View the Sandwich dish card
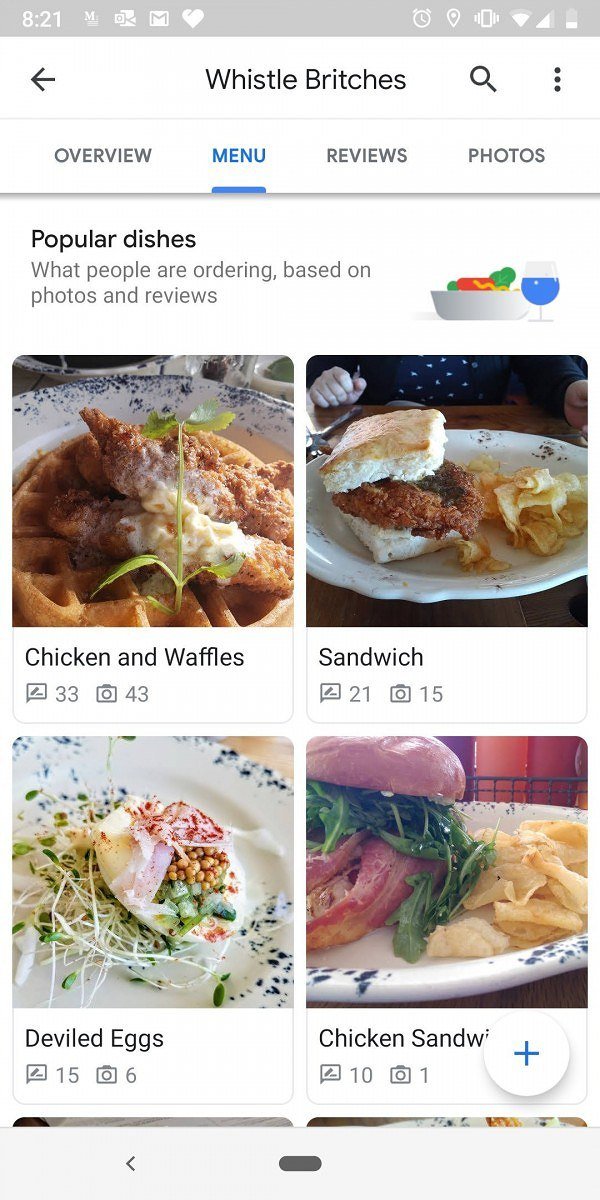This screenshot has width=600, height=1200. click(446, 538)
